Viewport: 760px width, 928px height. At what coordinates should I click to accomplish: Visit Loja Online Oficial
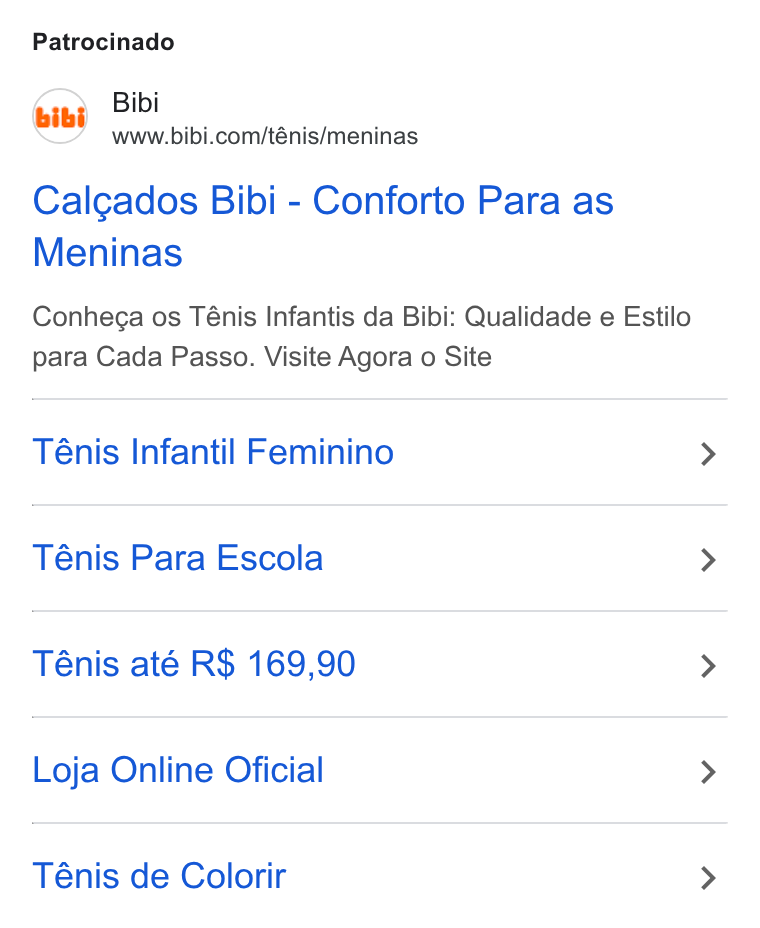pyautogui.click(x=379, y=771)
